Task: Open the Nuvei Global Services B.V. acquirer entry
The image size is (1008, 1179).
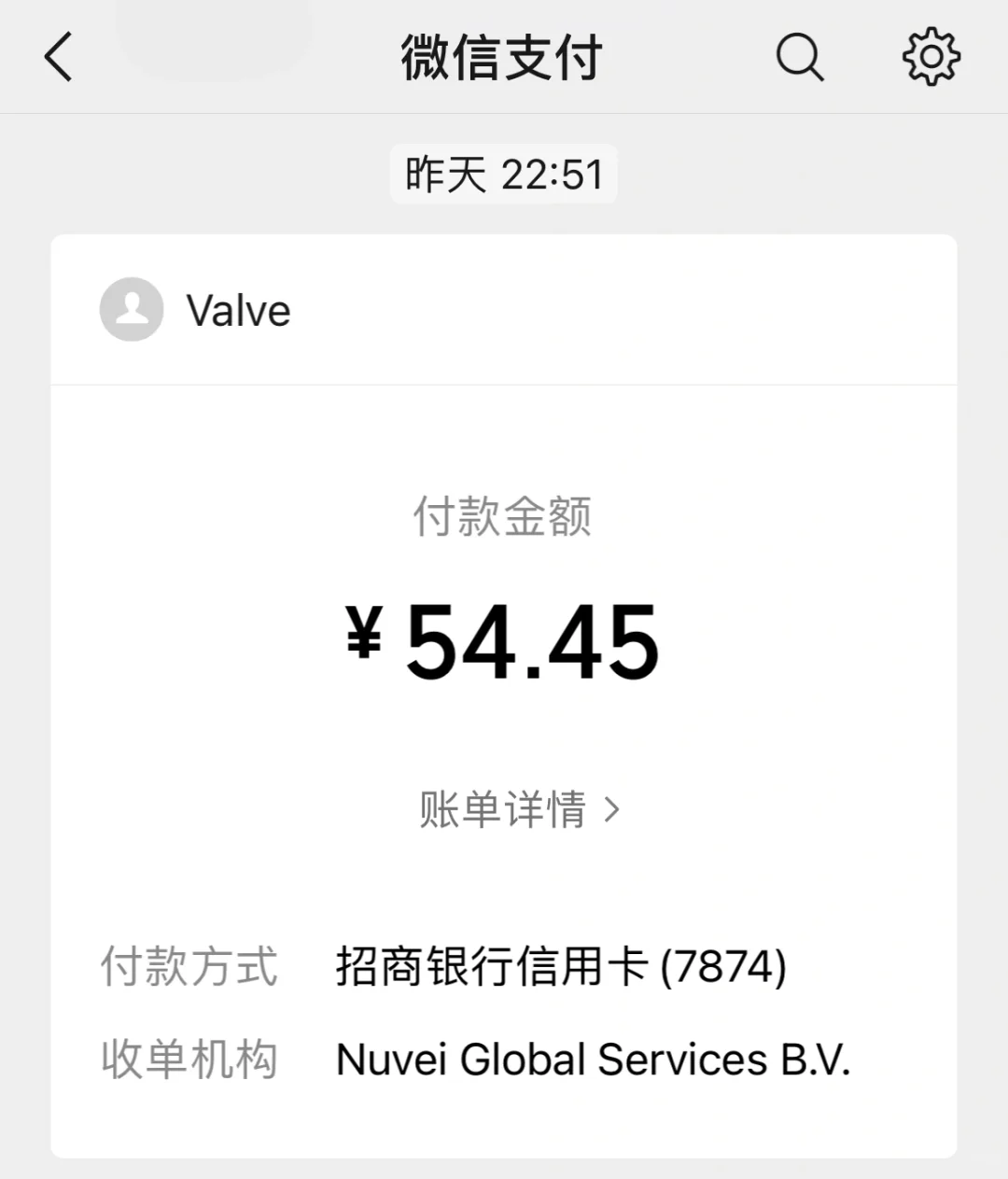Action: pyautogui.click(x=595, y=1059)
